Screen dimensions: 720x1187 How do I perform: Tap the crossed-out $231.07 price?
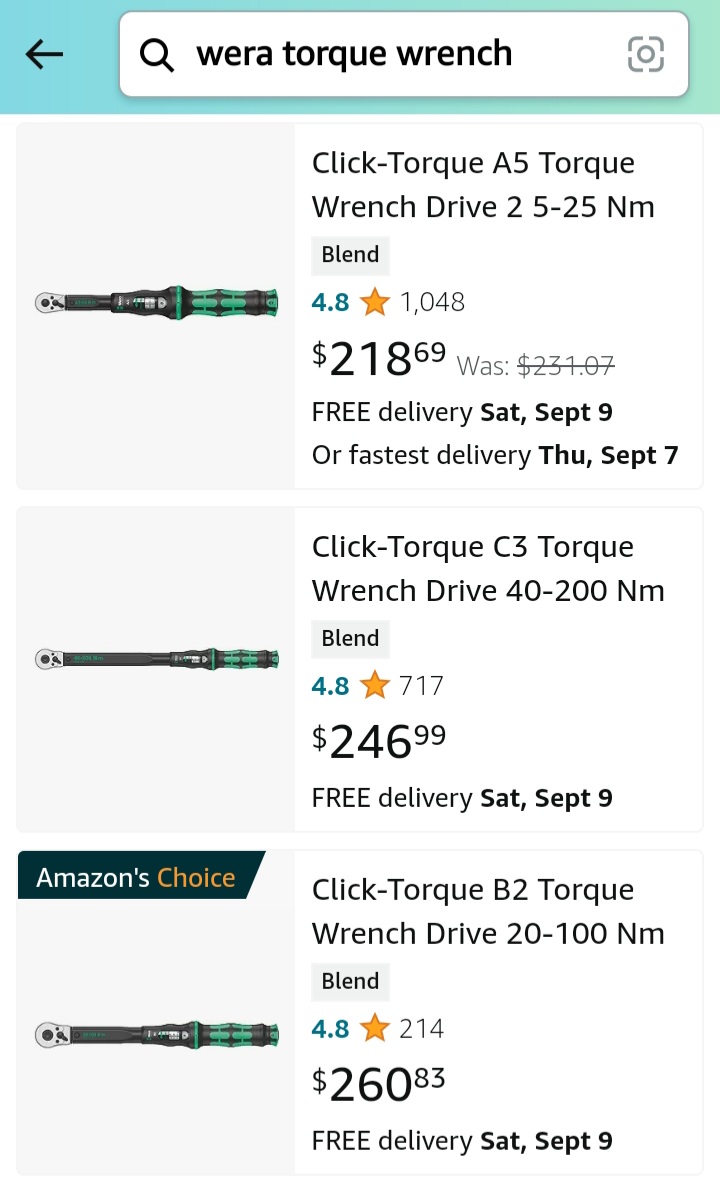pyautogui.click(x=566, y=366)
